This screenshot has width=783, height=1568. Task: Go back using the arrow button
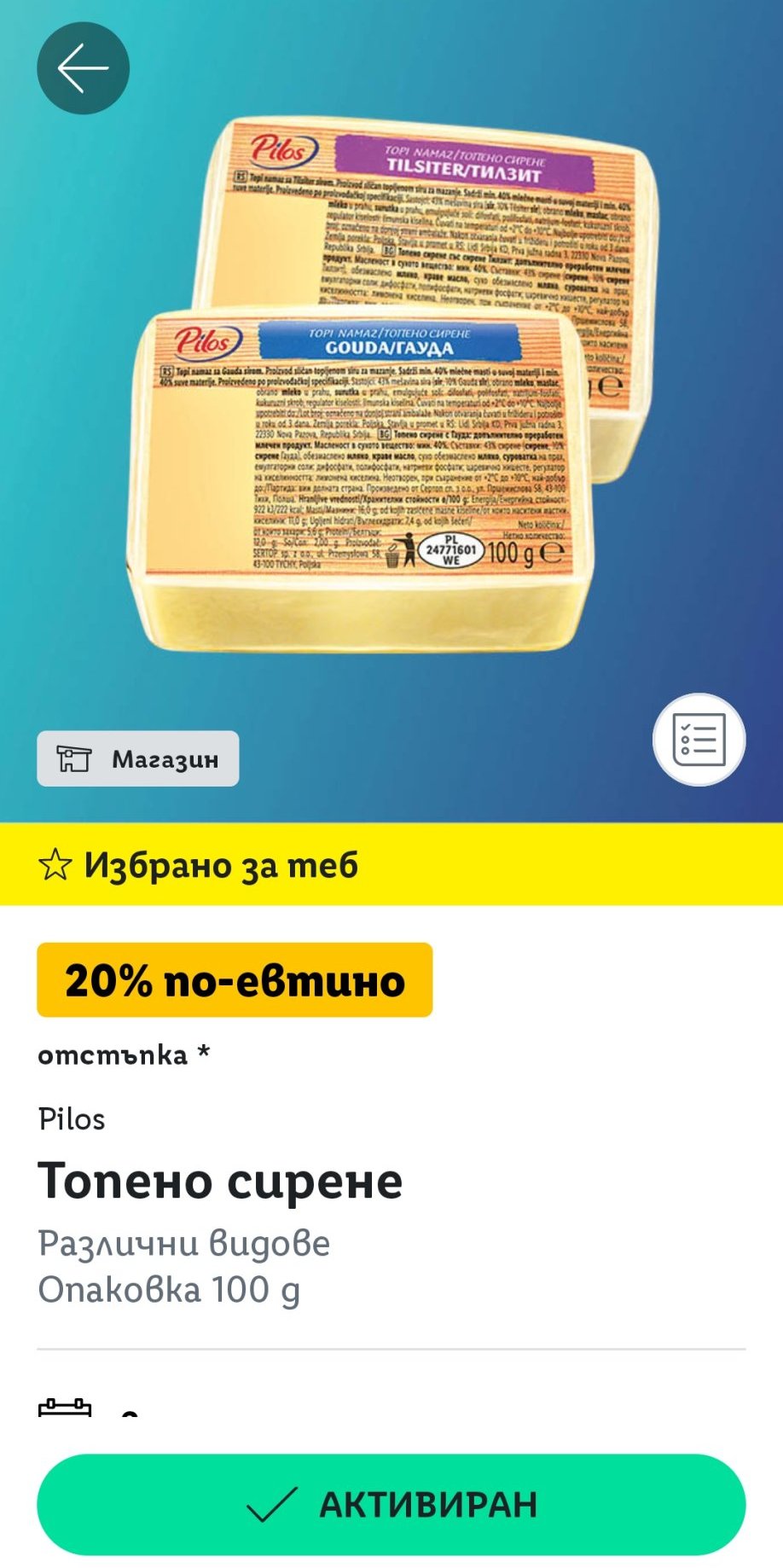pyautogui.click(x=83, y=68)
